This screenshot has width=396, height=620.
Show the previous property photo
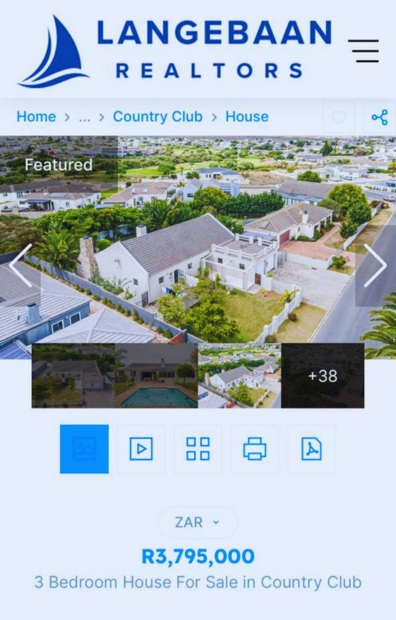21,265
